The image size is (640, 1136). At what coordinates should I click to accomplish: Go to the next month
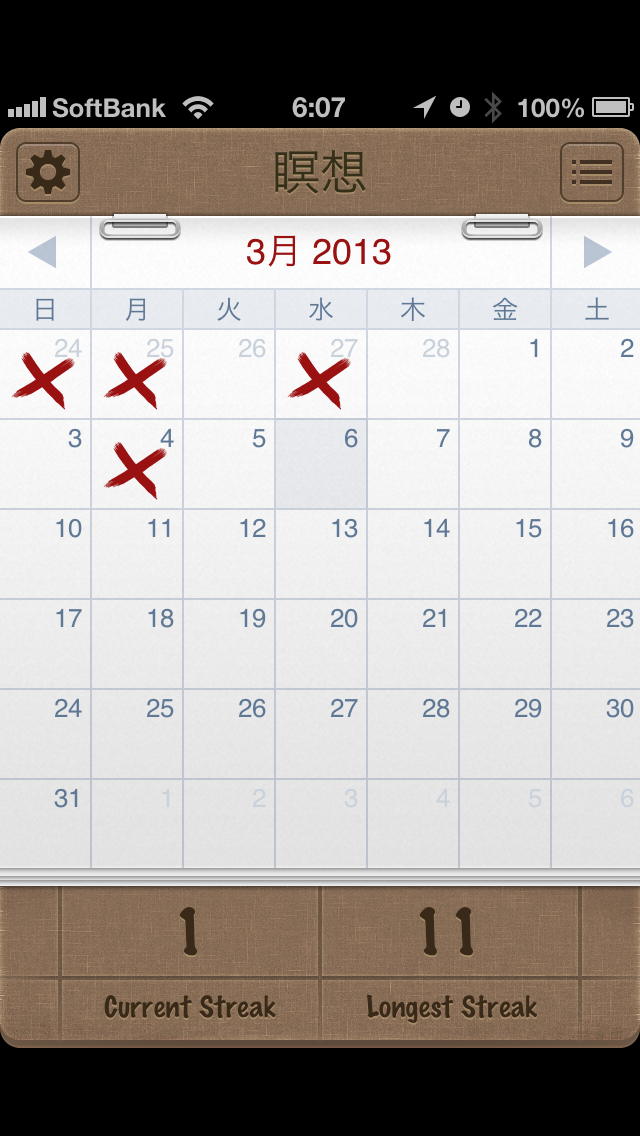click(x=596, y=252)
